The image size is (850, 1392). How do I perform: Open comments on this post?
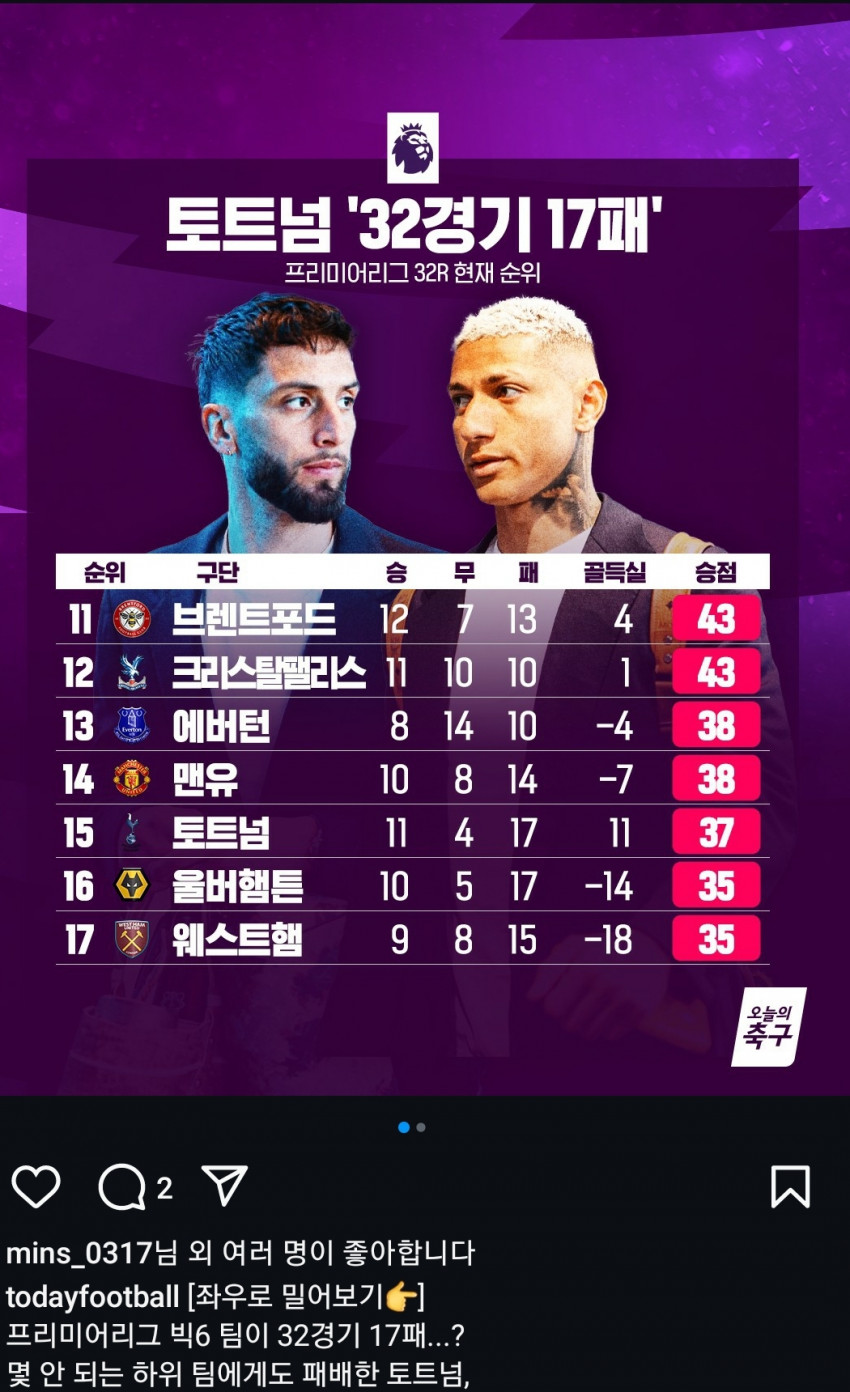(x=122, y=1187)
